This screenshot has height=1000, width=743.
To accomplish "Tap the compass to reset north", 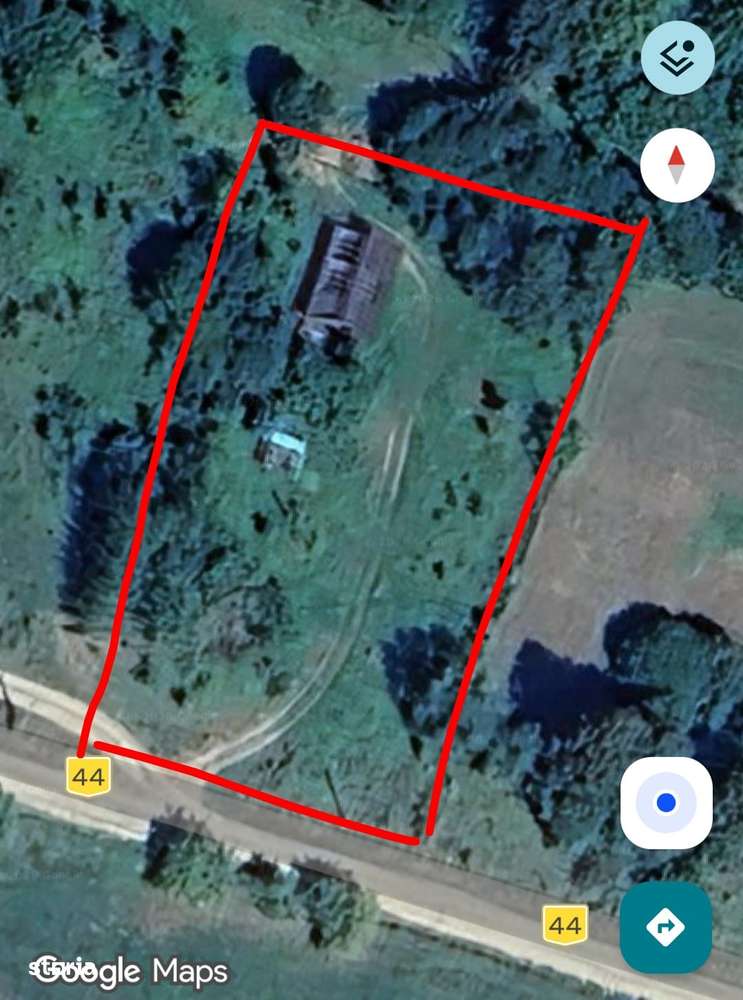I will (x=677, y=165).
